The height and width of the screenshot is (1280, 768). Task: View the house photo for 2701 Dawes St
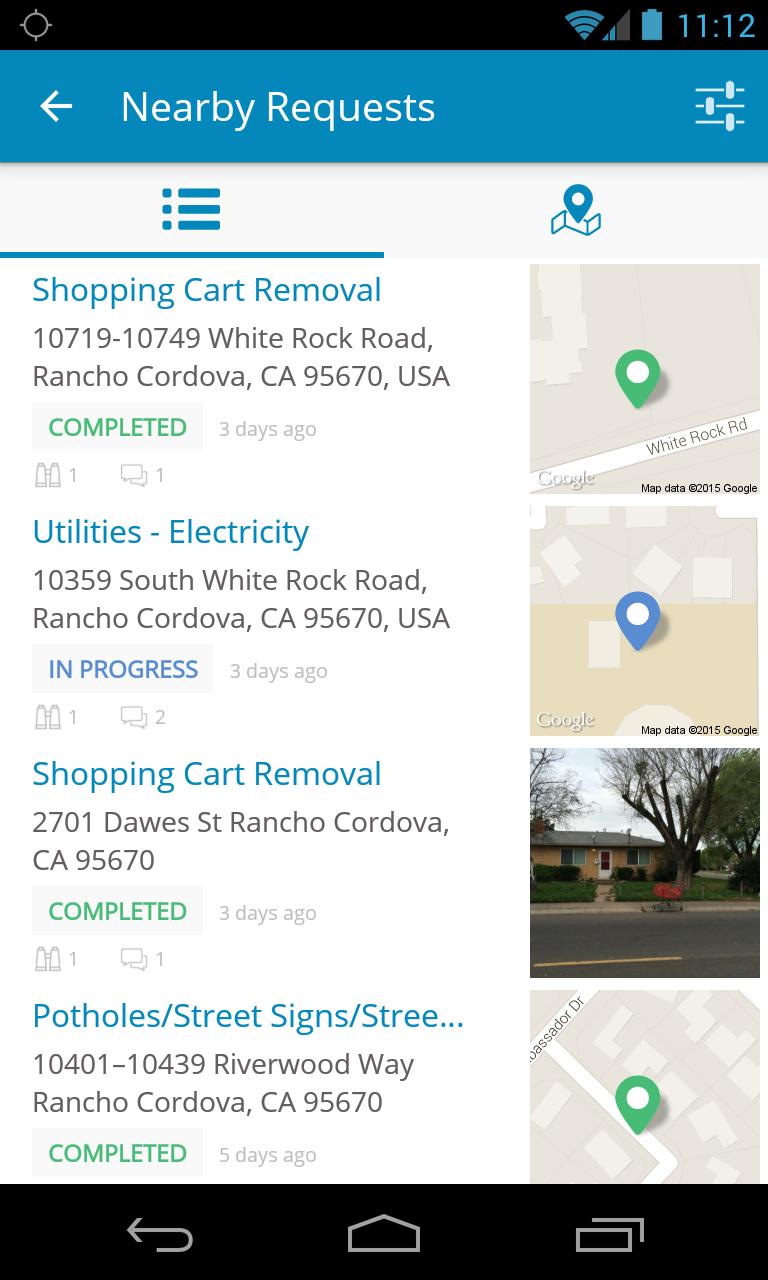coord(645,863)
